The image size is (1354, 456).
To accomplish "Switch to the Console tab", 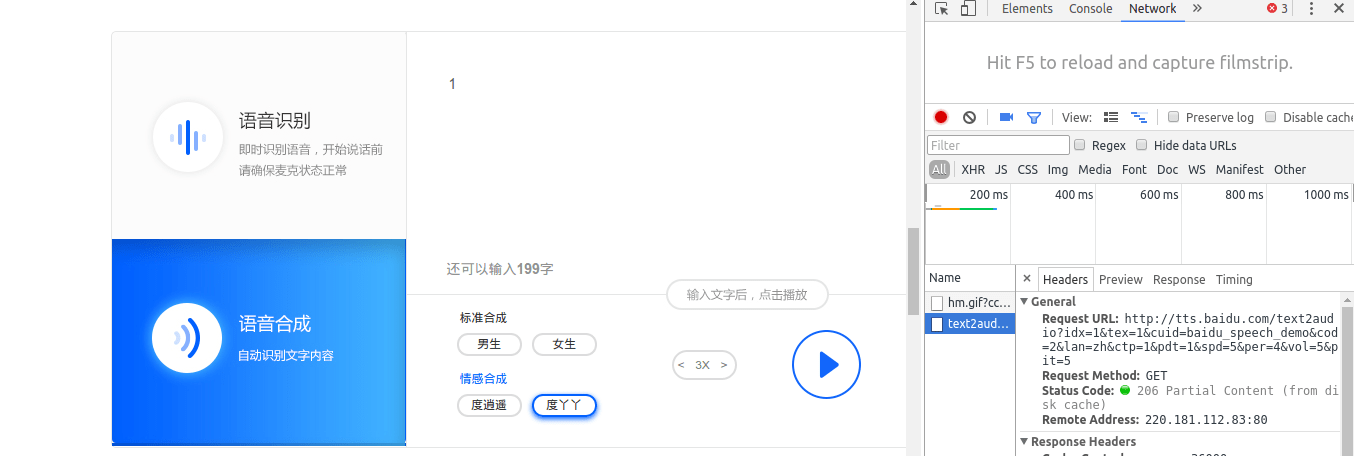I will click(x=1090, y=9).
